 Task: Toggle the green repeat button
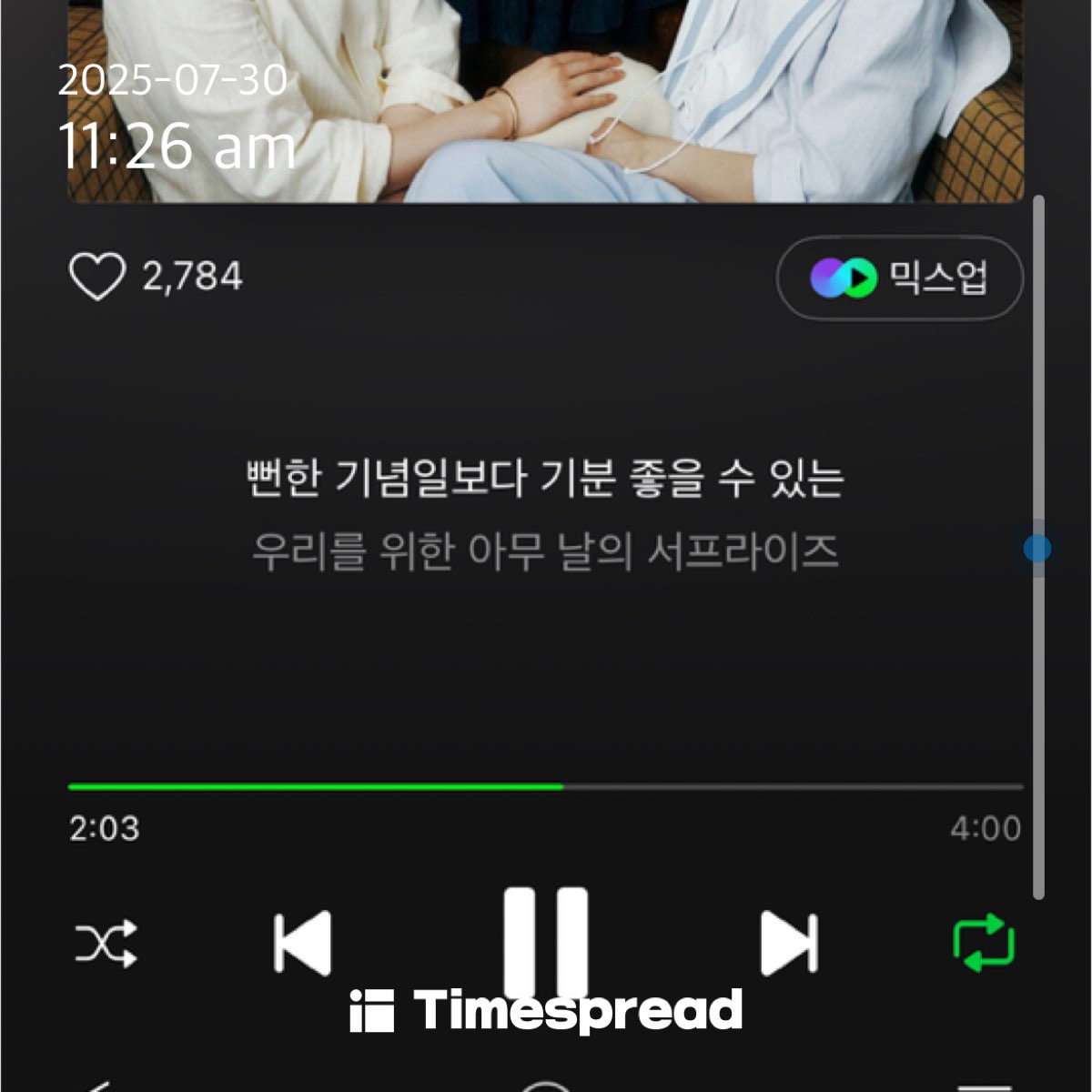(984, 944)
